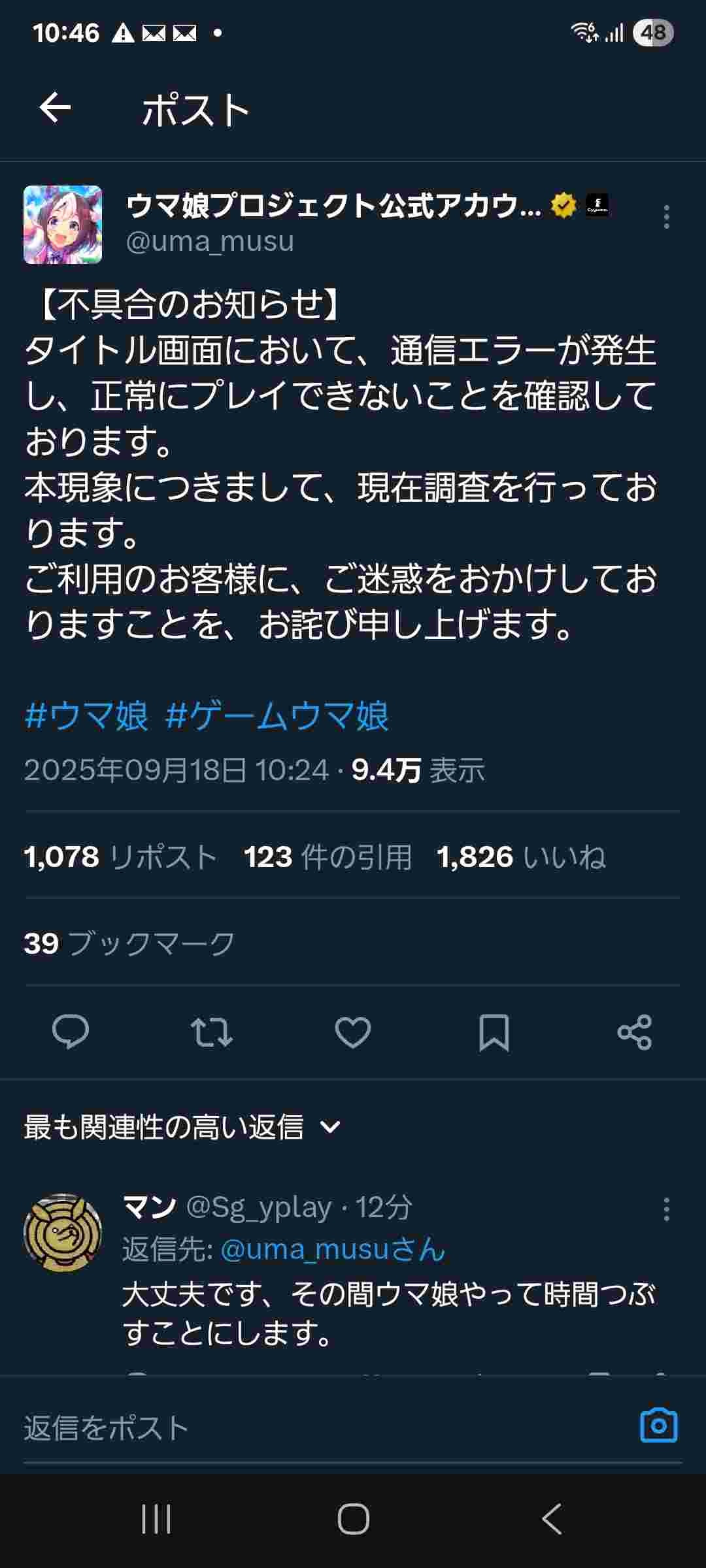View the 123 quote posts

tap(328, 857)
